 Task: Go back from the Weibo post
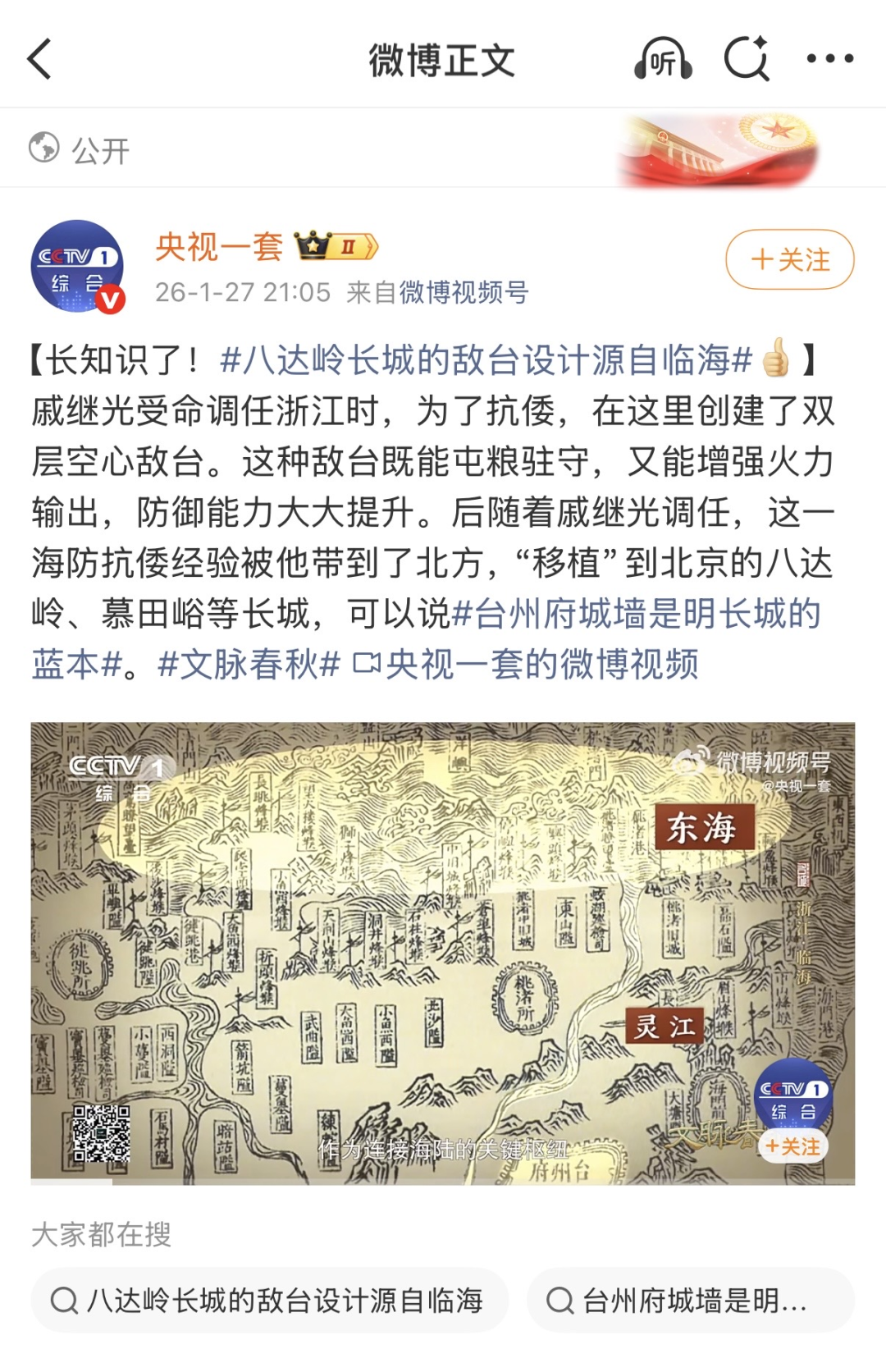click(39, 59)
